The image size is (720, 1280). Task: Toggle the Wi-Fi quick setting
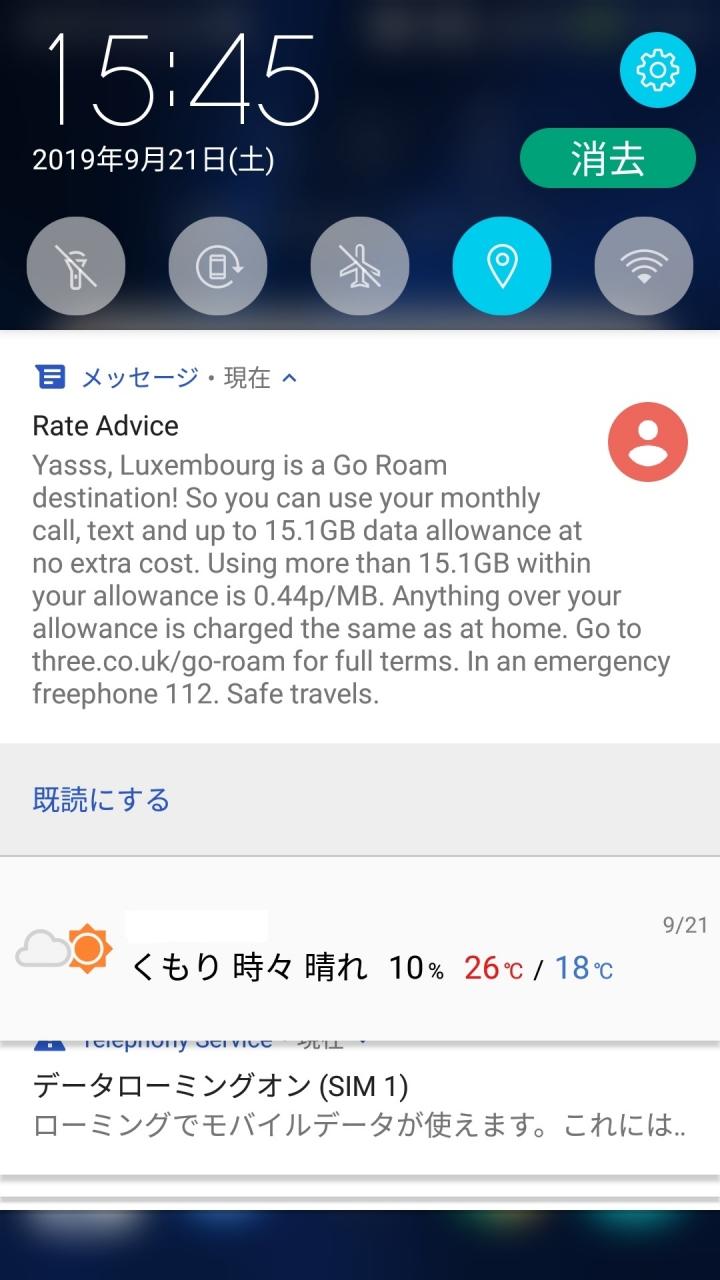644,266
